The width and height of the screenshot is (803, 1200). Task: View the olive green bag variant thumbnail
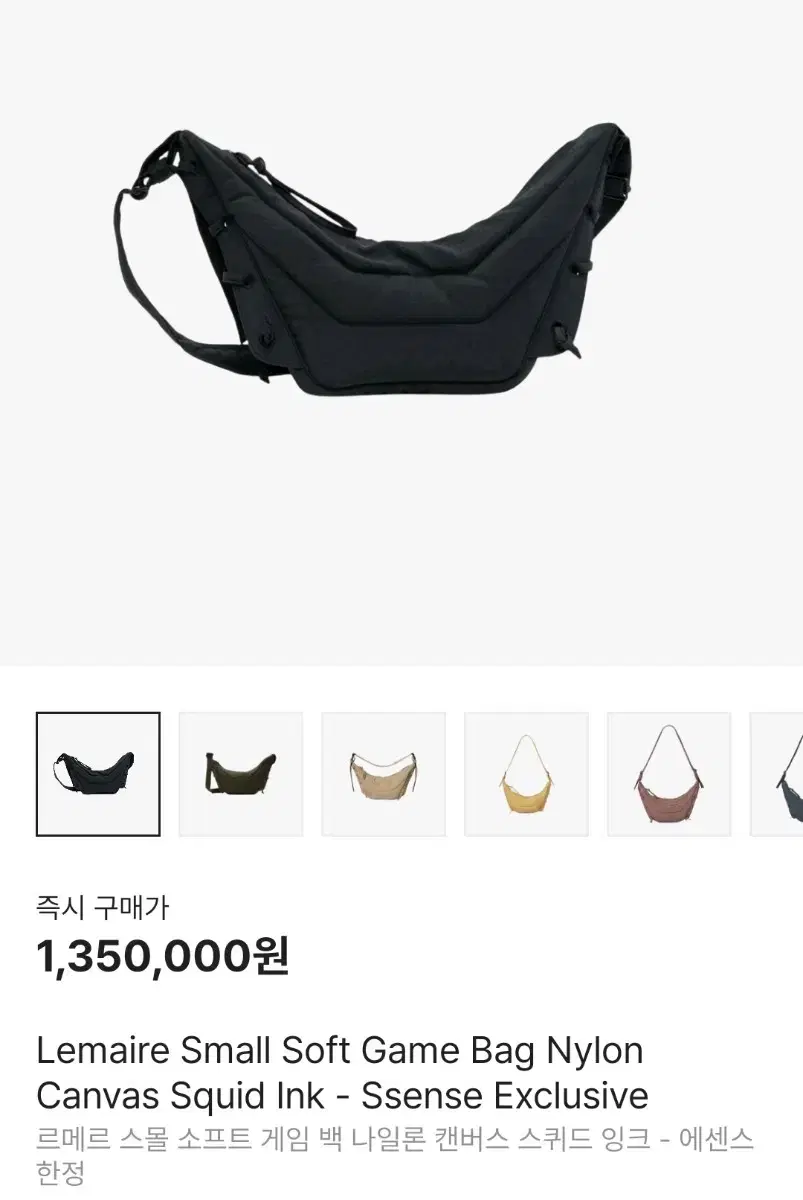(x=240, y=772)
